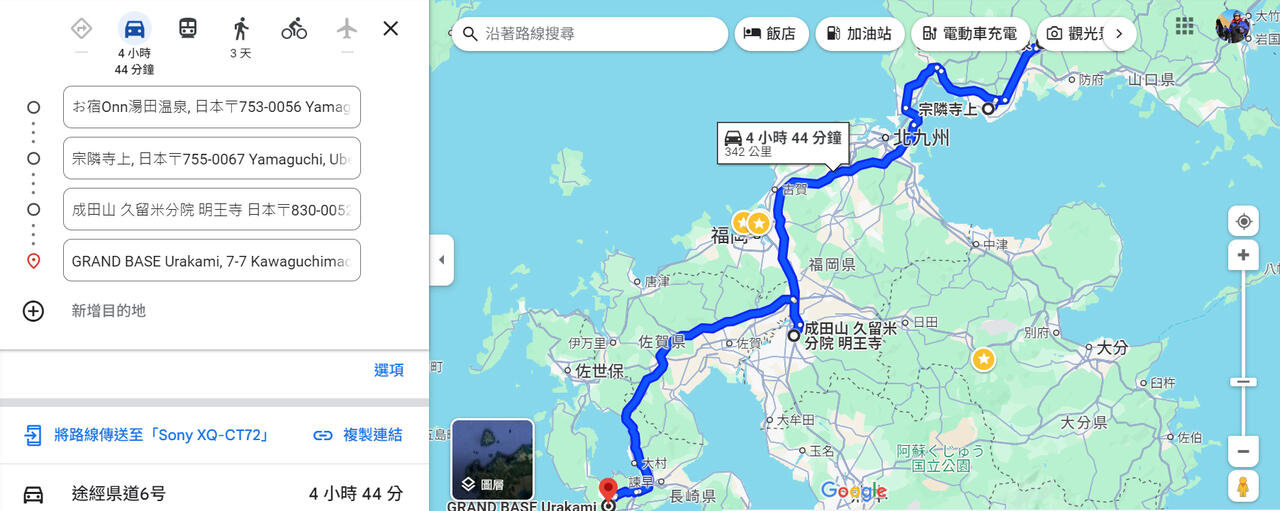Edit the 宗隣寺上 waypoint field
This screenshot has height=511, width=1280.
[211, 158]
